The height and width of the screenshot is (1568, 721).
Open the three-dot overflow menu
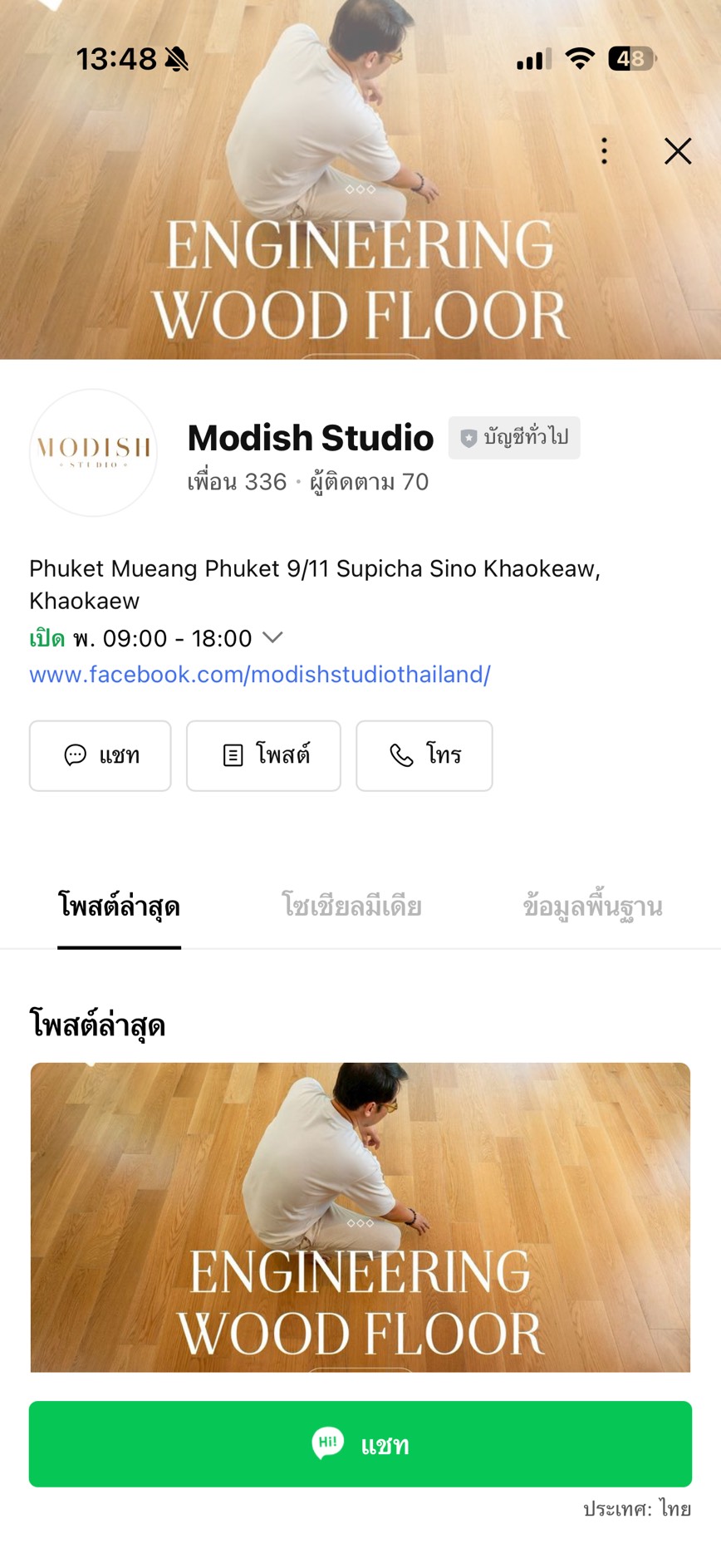pyautogui.click(x=604, y=150)
